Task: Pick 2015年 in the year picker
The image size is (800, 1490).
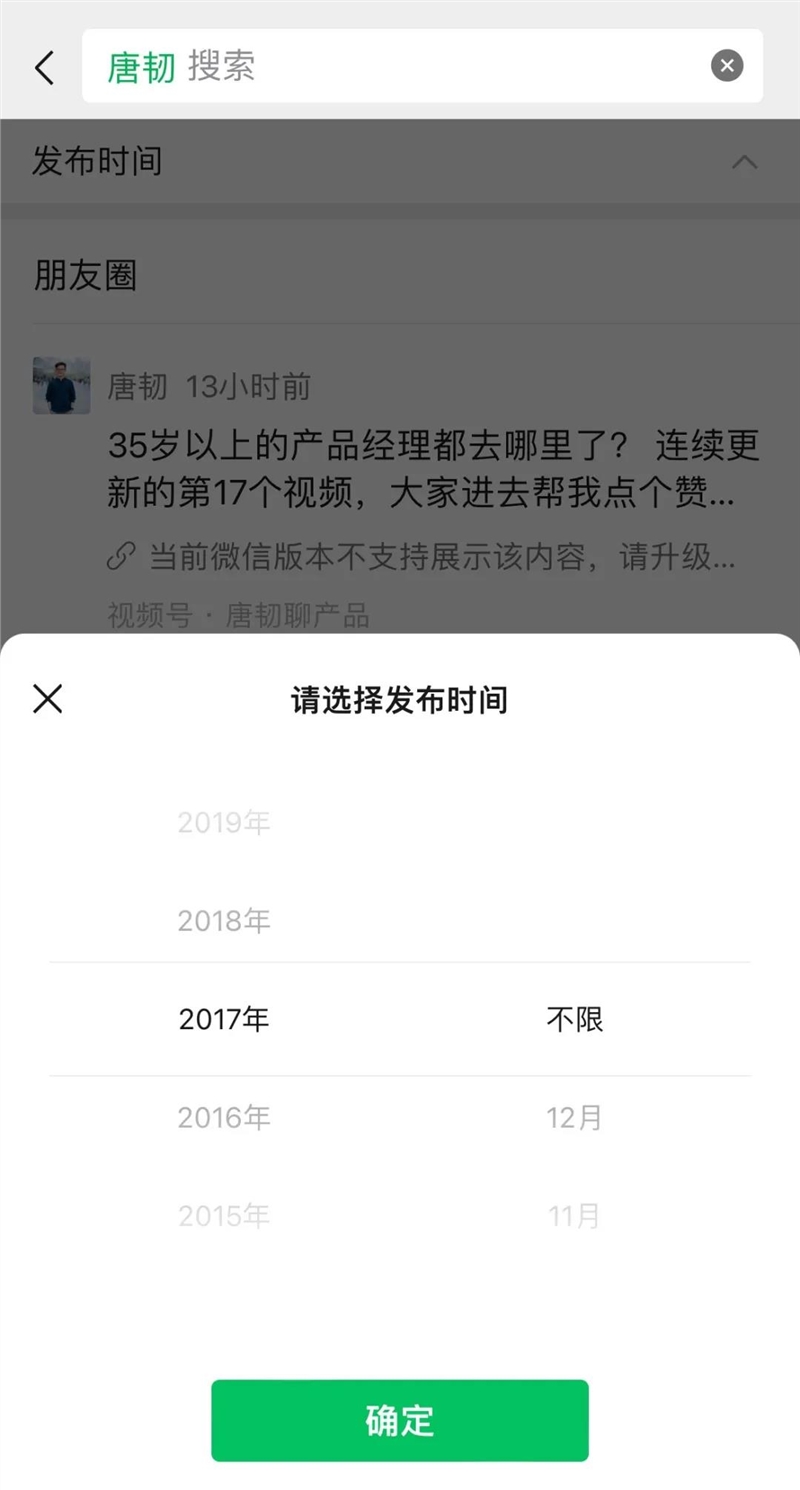Action: 224,1216
